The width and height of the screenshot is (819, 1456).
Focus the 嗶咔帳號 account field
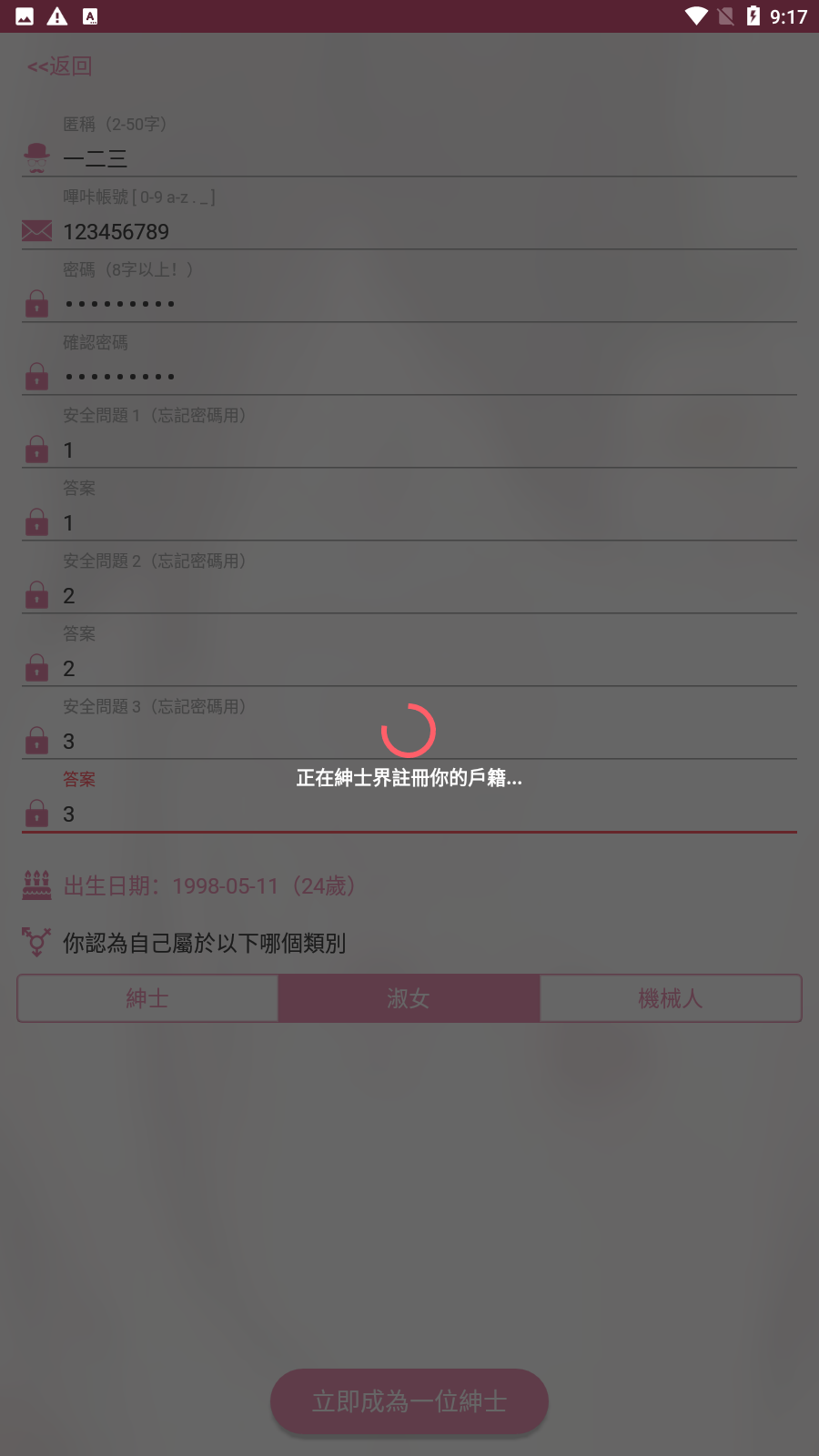(x=428, y=231)
